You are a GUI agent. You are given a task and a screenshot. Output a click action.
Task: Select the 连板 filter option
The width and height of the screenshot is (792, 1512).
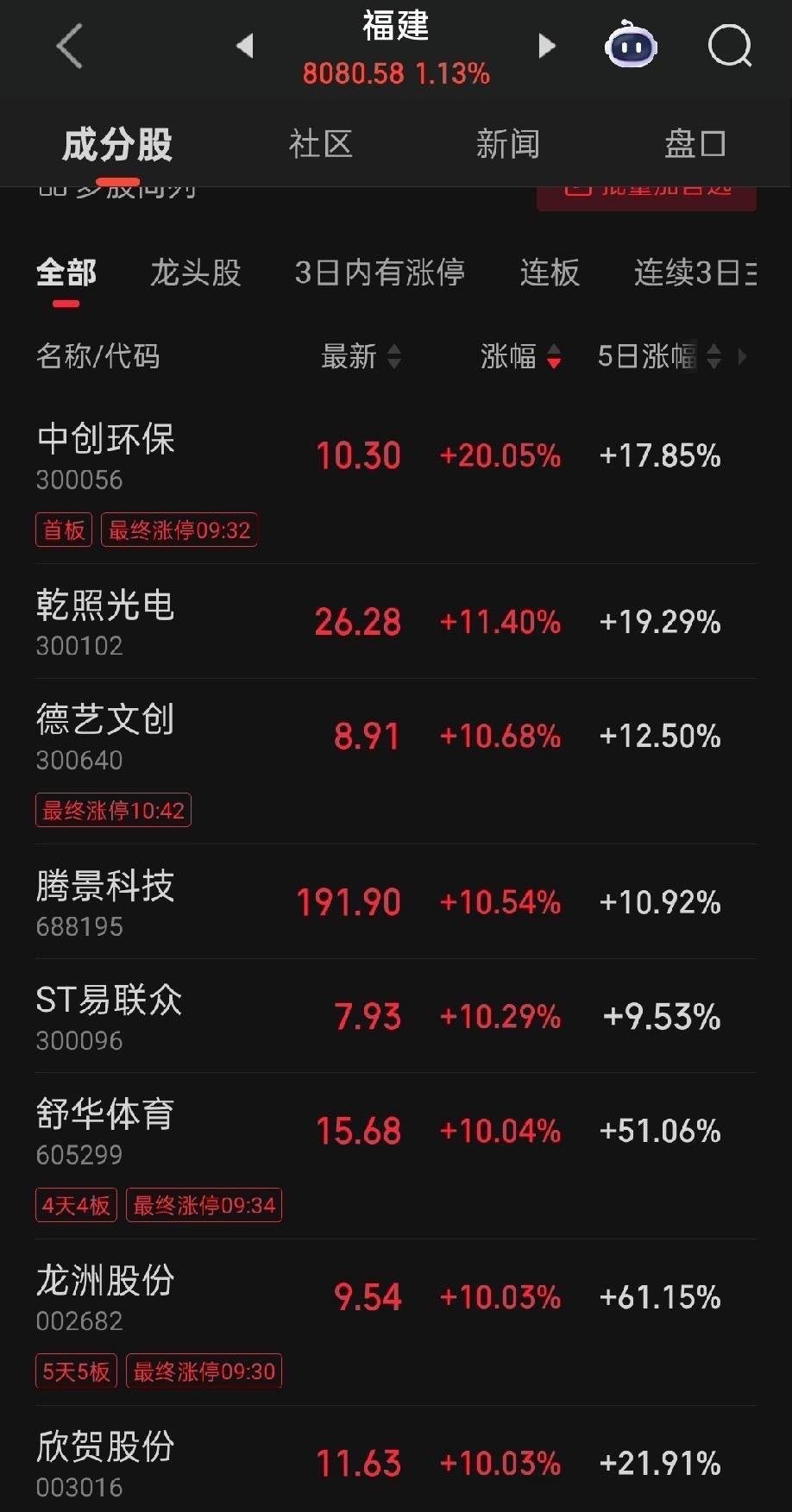point(549,273)
